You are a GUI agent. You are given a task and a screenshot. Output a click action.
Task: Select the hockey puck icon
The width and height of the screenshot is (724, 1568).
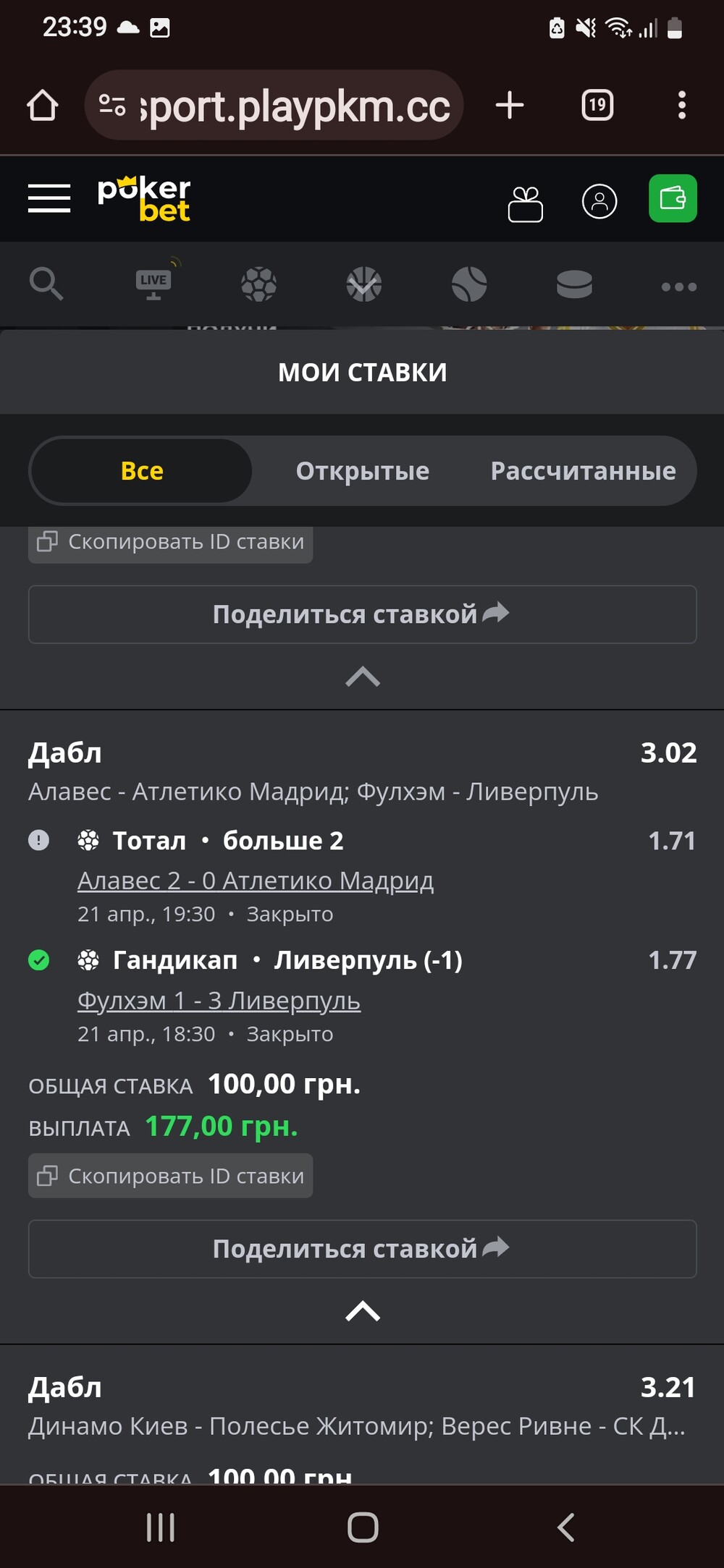(x=574, y=284)
